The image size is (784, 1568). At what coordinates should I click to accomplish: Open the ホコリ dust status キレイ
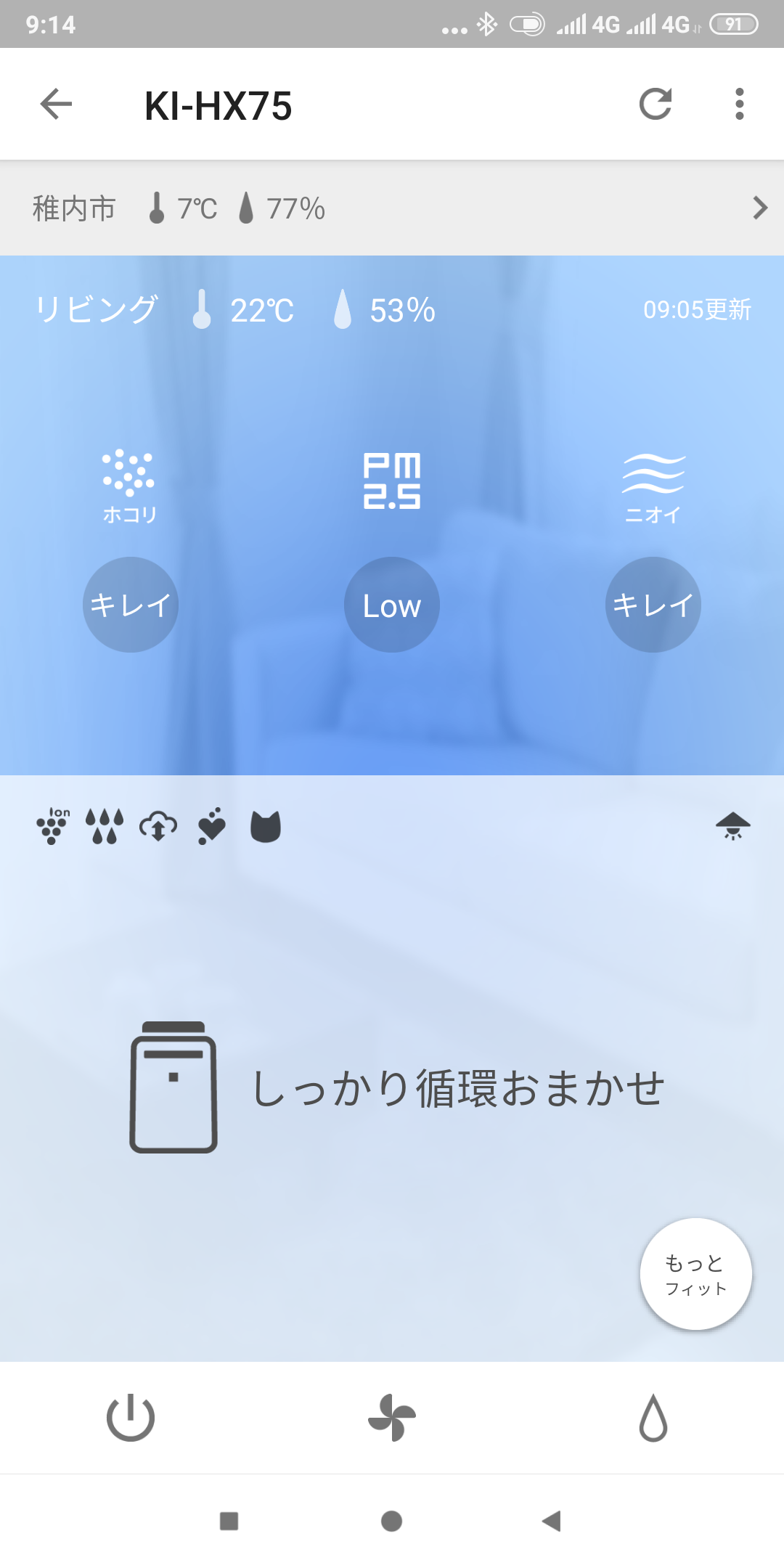click(x=131, y=605)
